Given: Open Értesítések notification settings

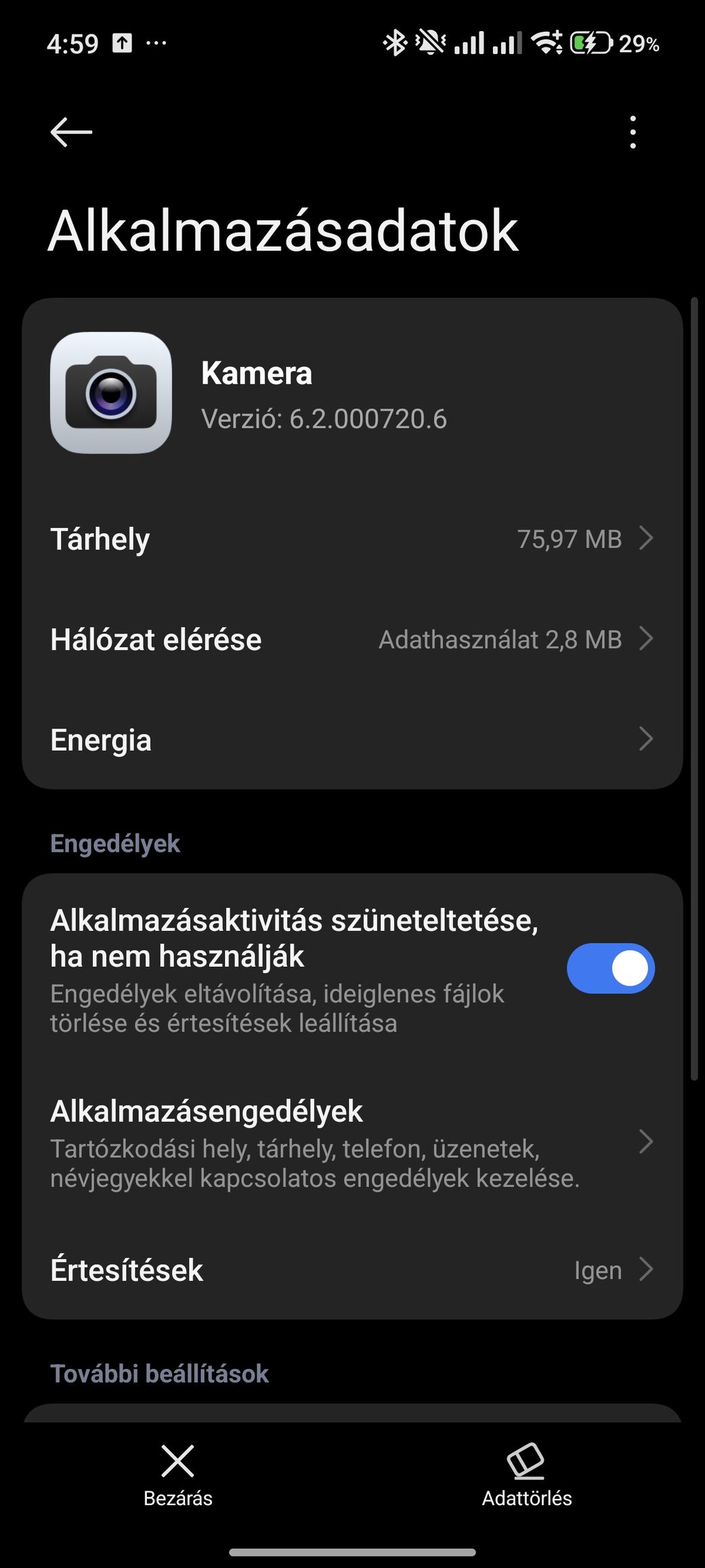Looking at the screenshot, I should 352,1270.
